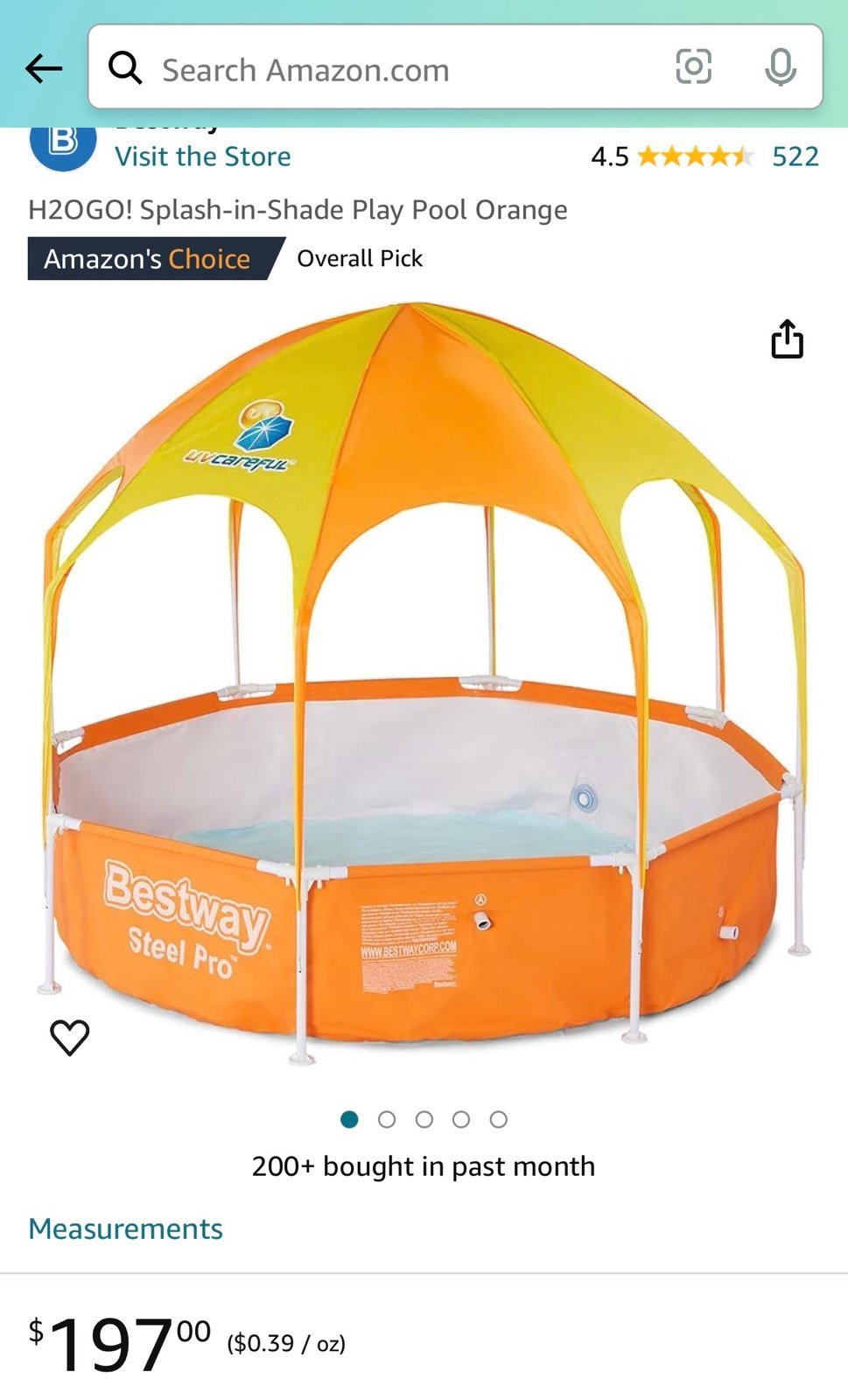Open the 522 customer ratings
This screenshot has height=1400, width=848.
(795, 157)
